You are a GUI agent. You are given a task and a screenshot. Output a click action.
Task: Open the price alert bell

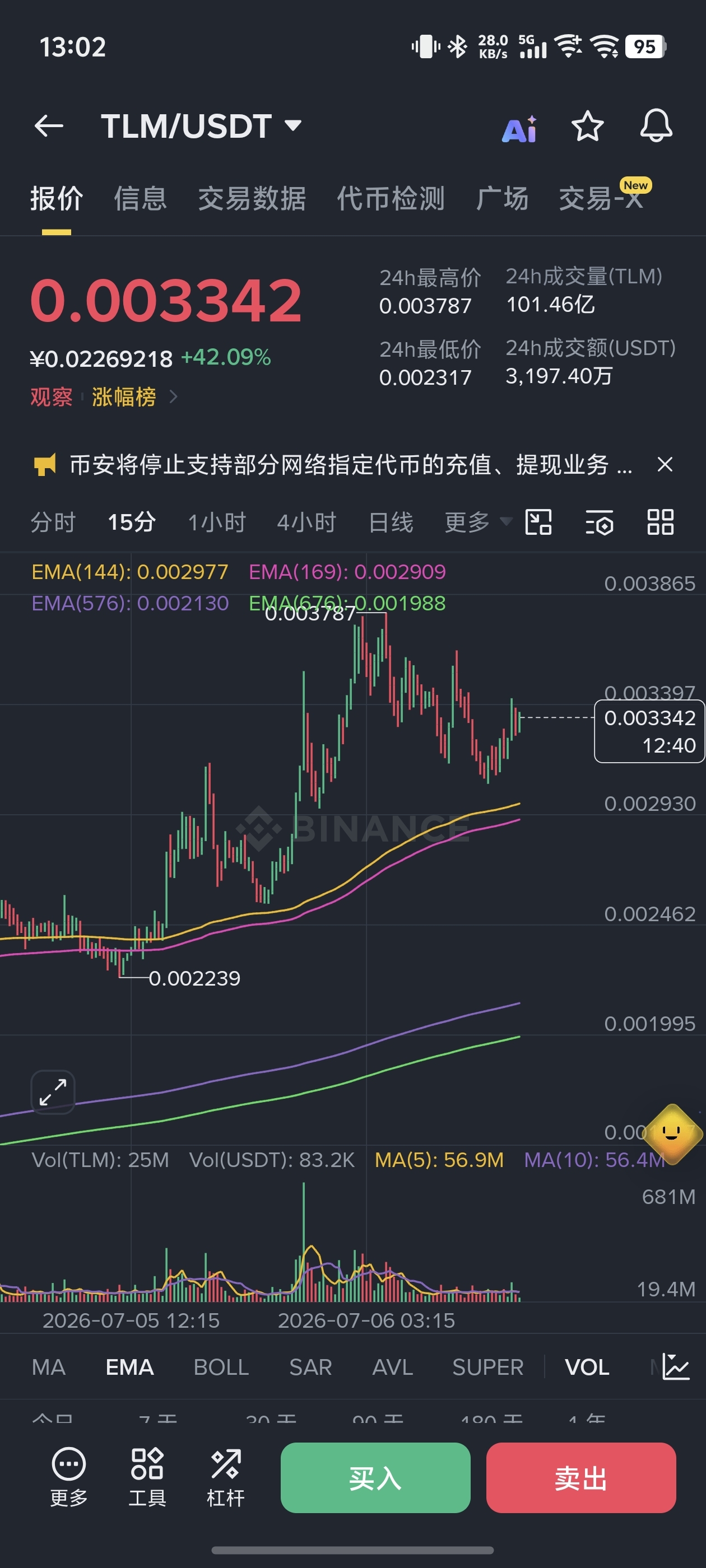pos(656,126)
